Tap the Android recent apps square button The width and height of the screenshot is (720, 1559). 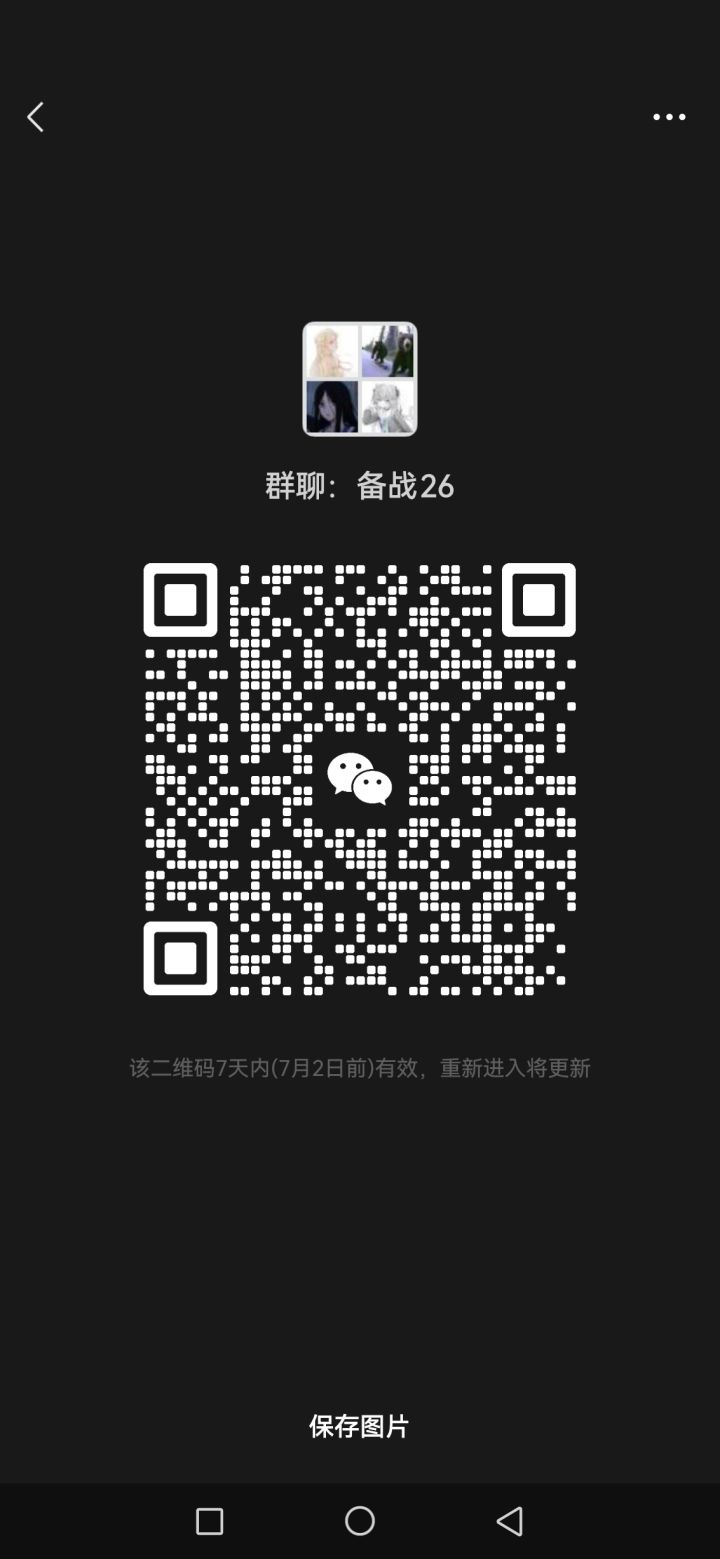point(208,1522)
